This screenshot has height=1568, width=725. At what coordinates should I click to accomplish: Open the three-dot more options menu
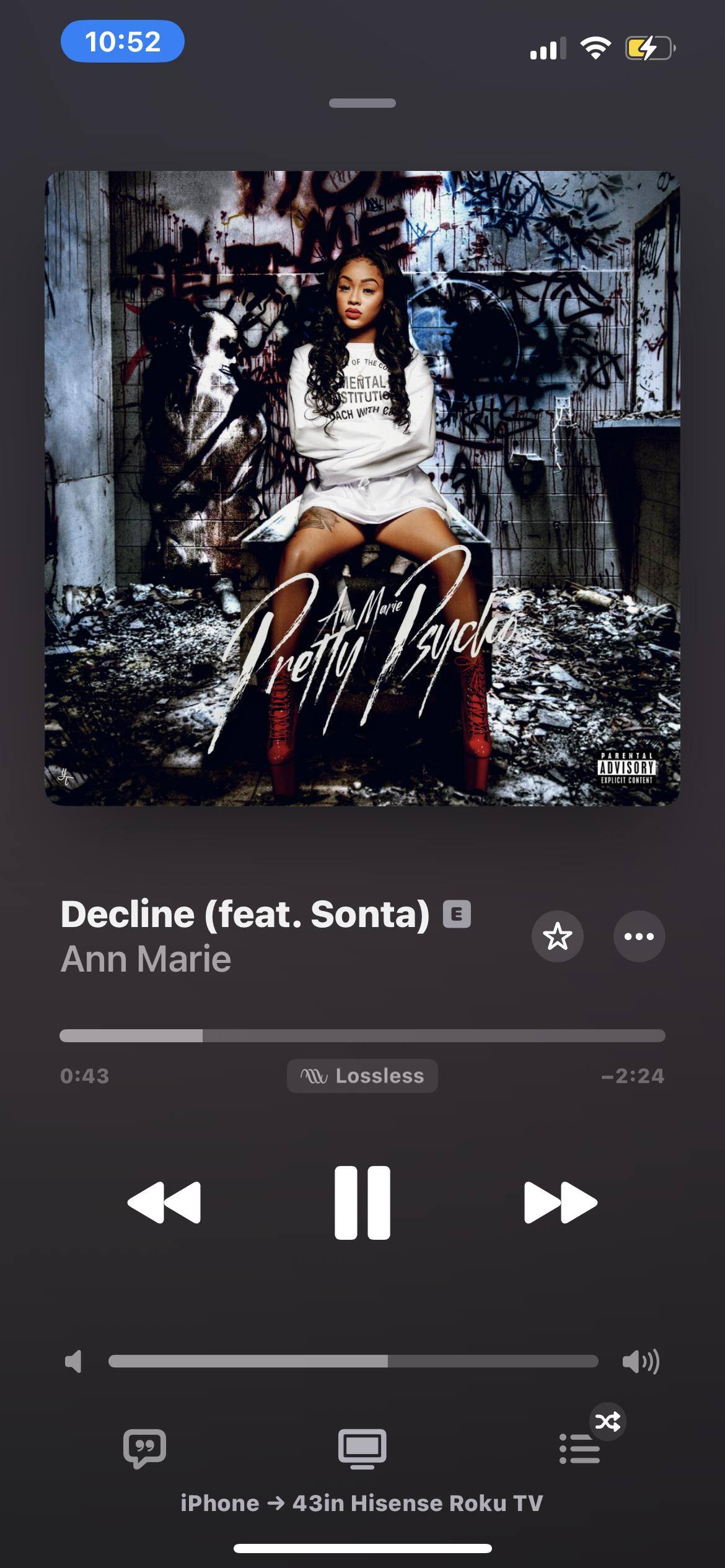639,936
